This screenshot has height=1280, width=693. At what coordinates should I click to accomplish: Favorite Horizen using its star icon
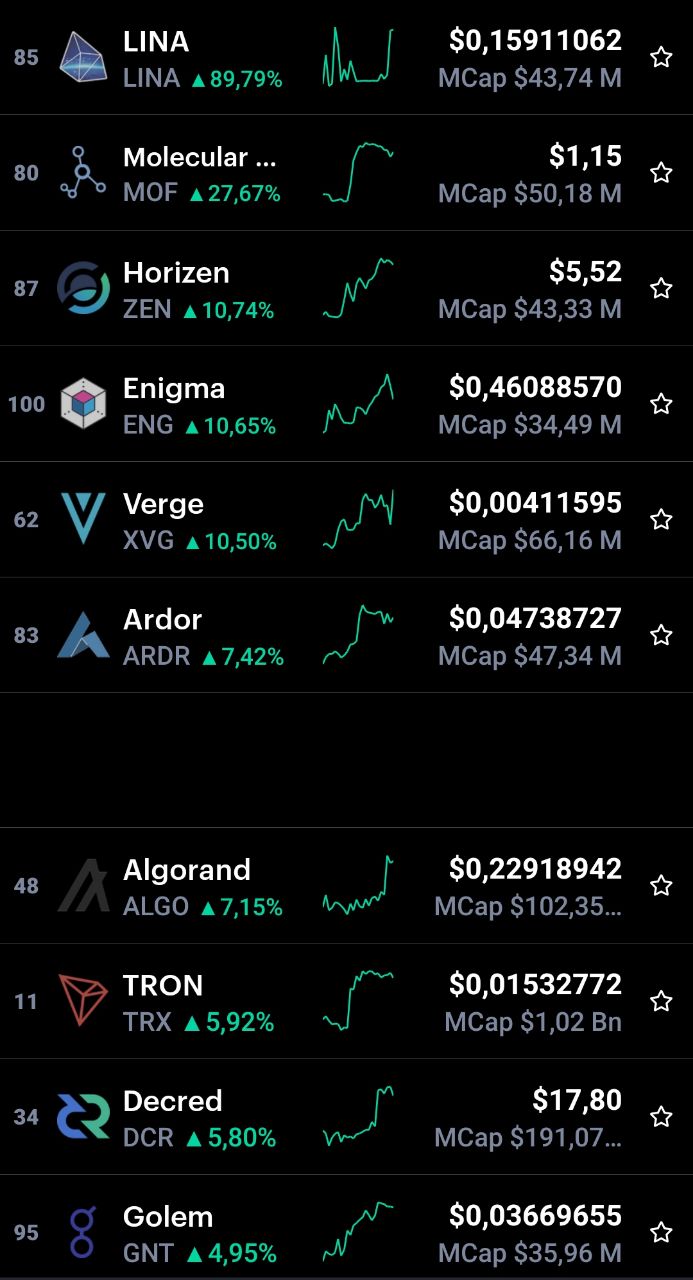[x=661, y=288]
